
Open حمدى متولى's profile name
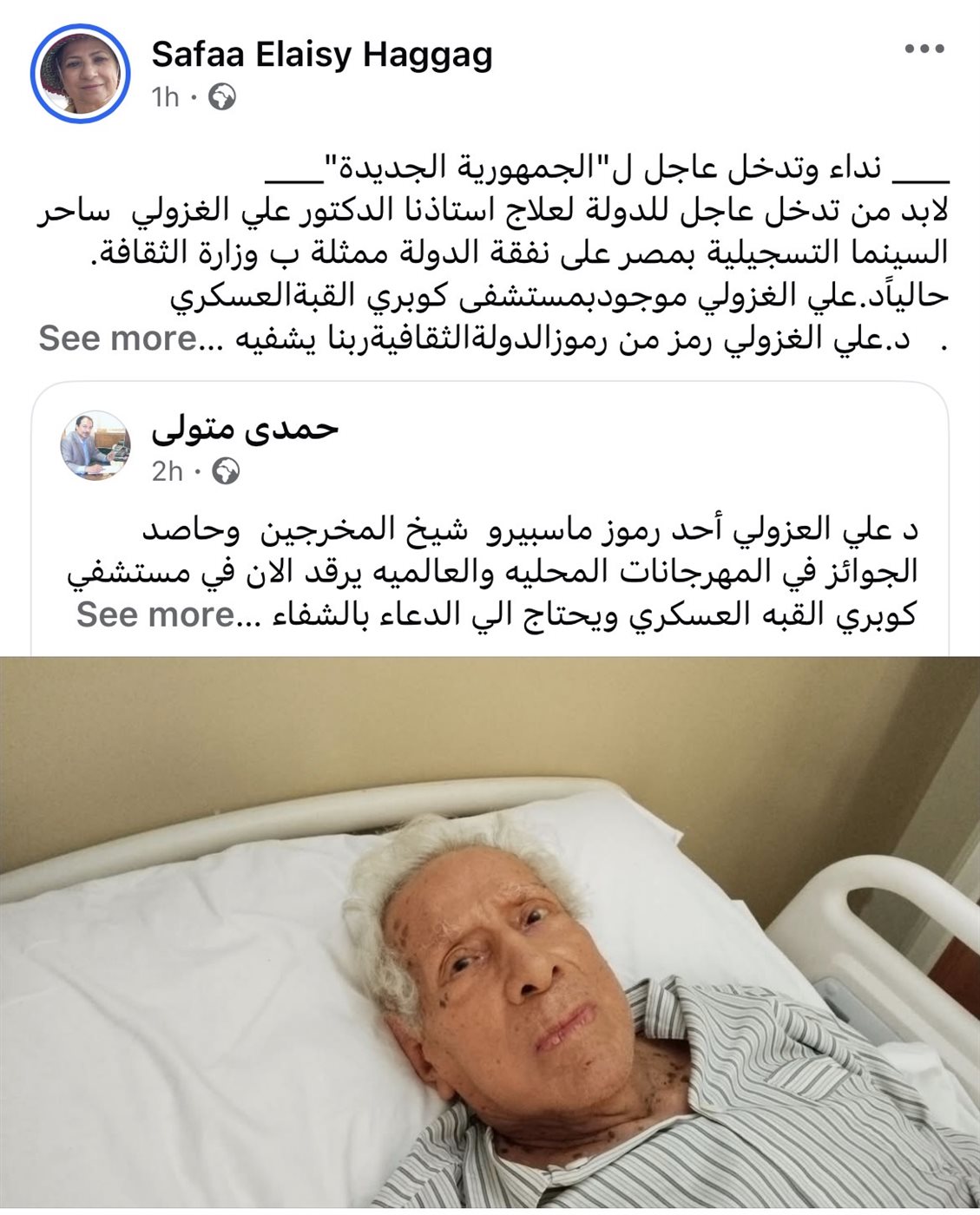click(245, 428)
